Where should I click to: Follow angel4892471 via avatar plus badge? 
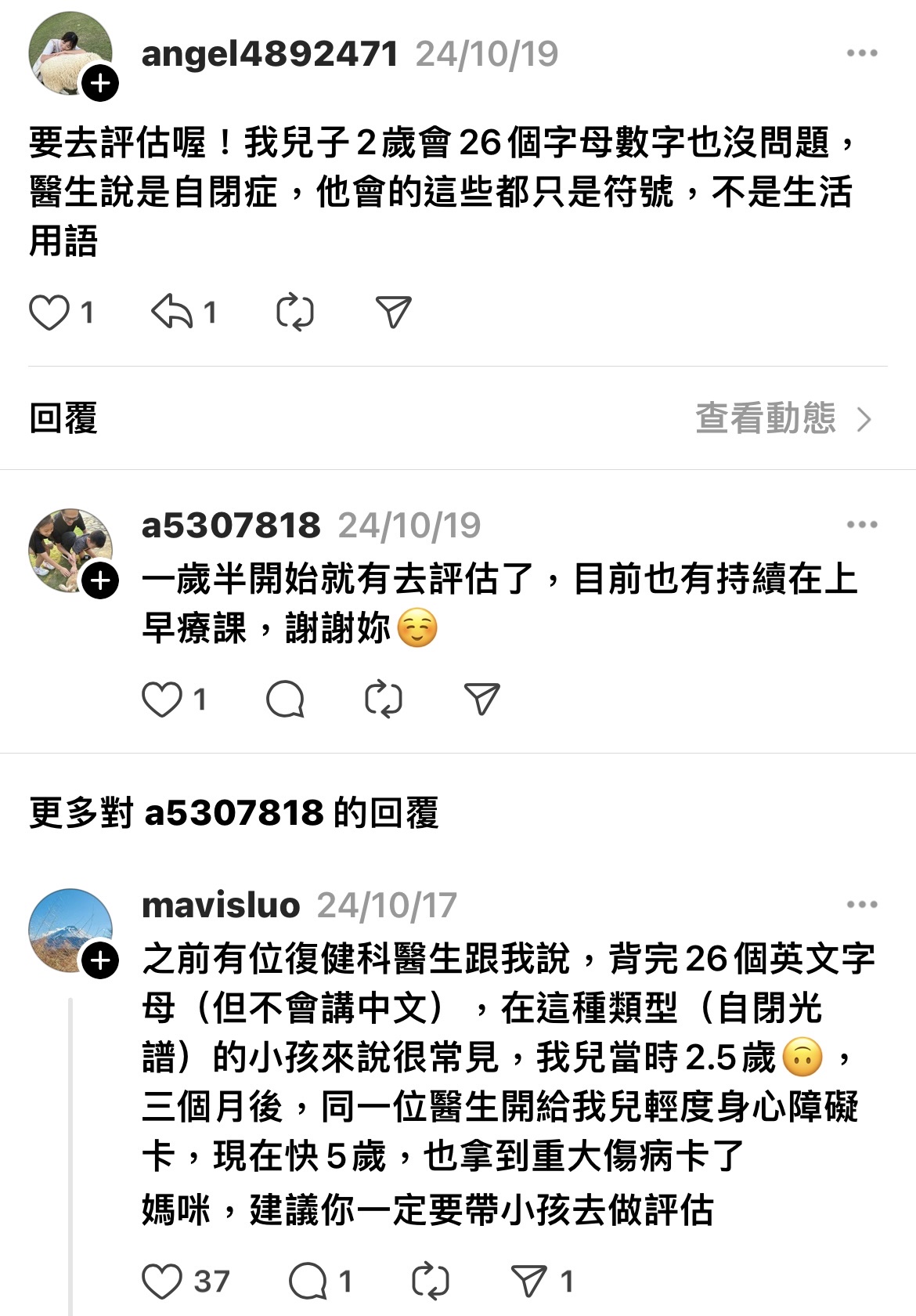click(x=100, y=83)
